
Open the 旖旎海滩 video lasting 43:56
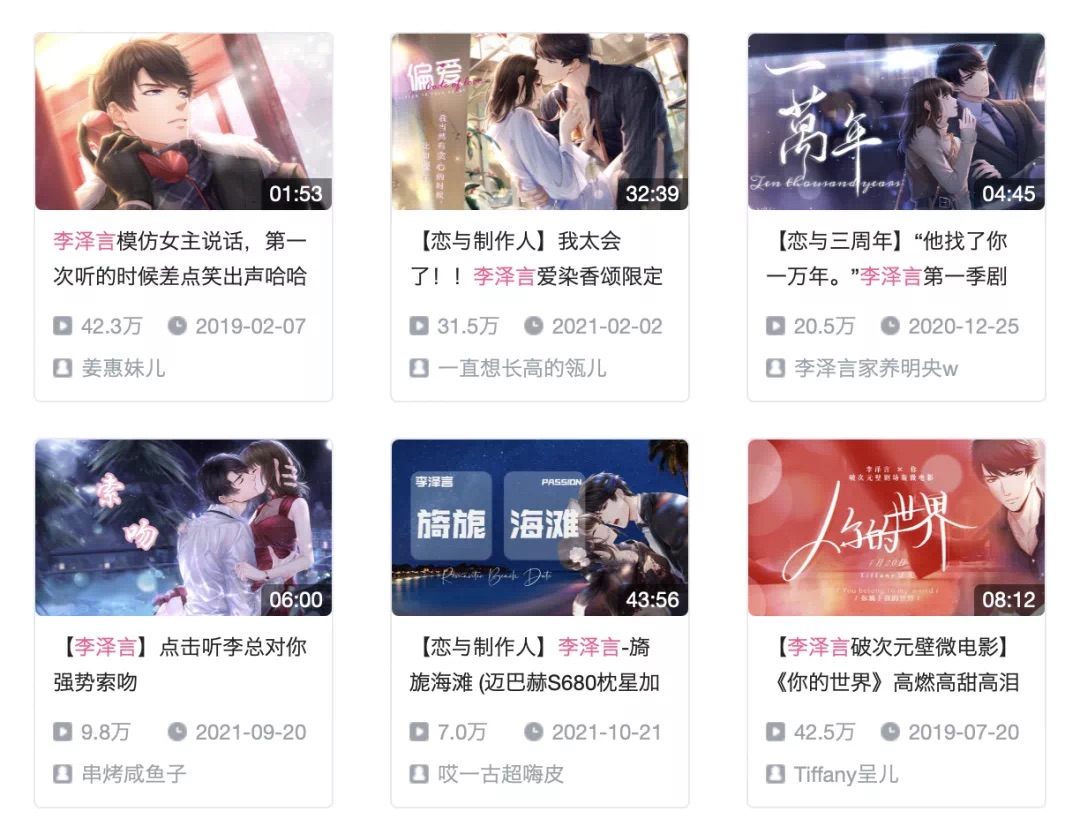(x=539, y=527)
